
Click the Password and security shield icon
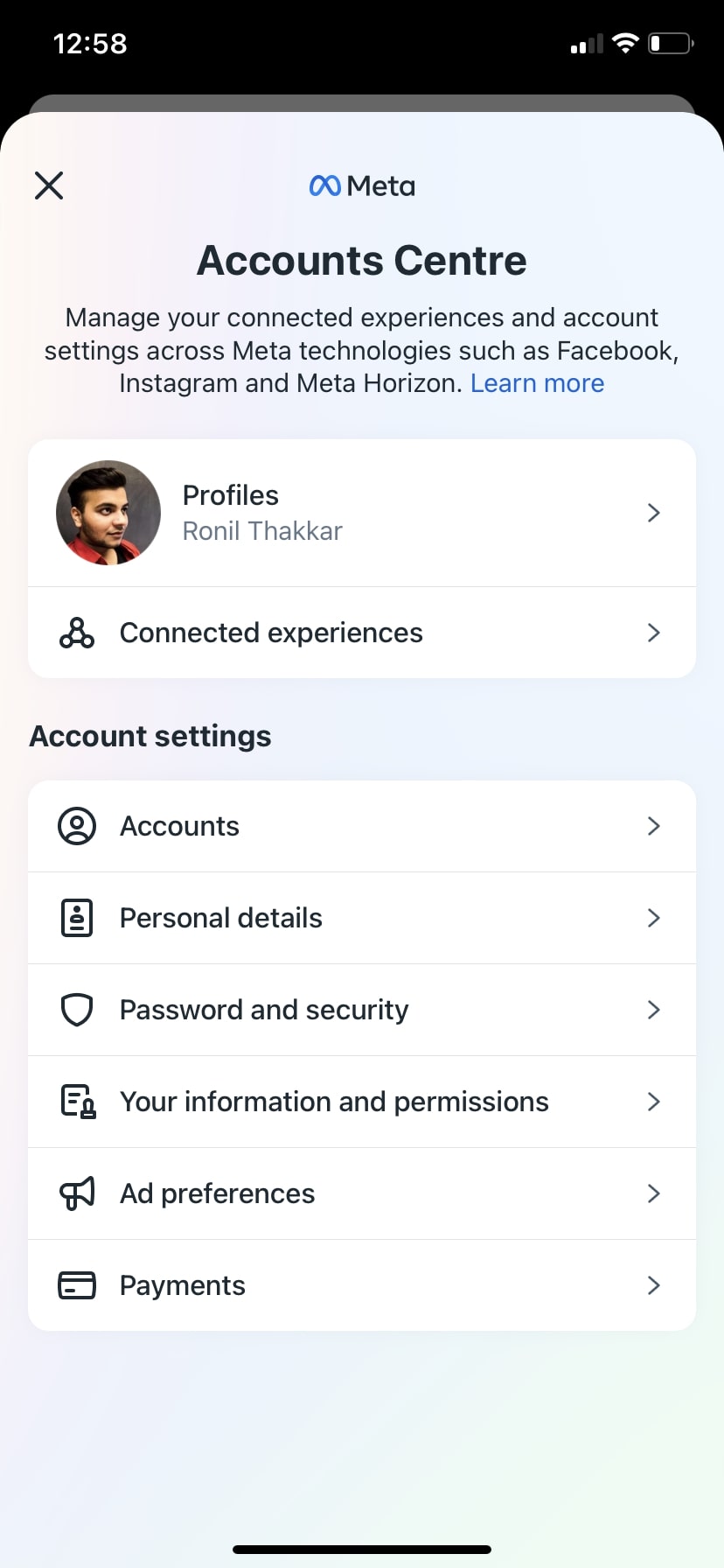(x=77, y=1010)
